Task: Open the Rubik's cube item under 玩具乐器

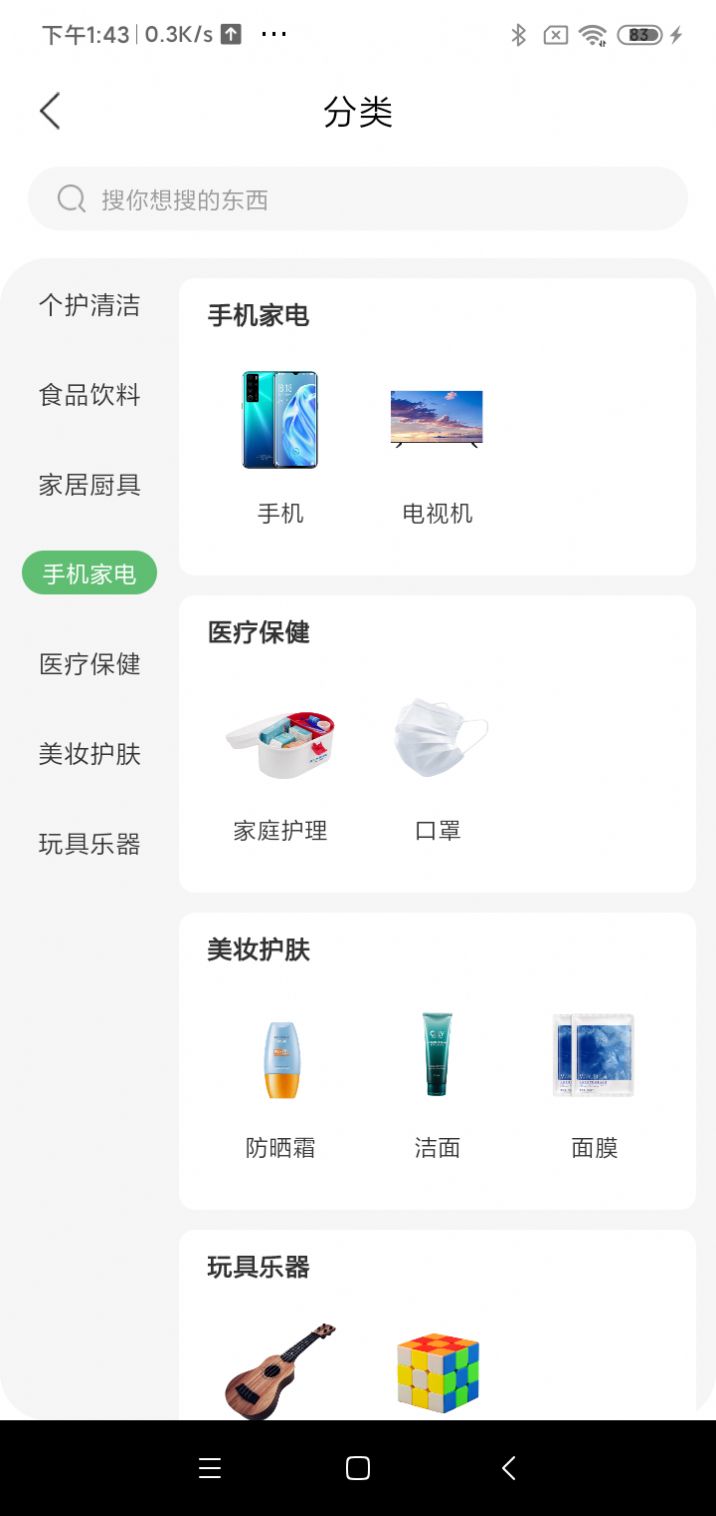Action: click(437, 1372)
